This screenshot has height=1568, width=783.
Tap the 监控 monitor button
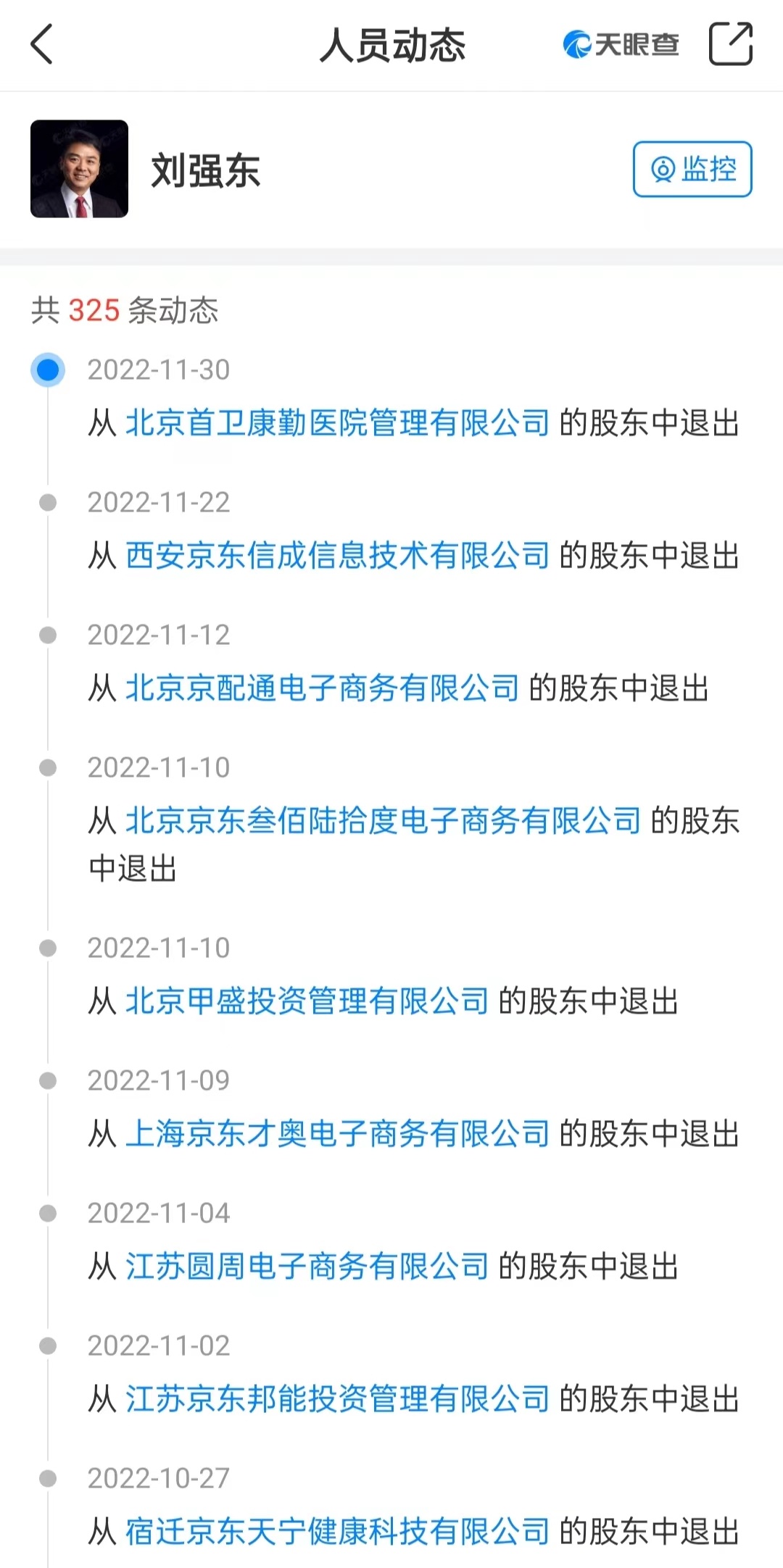coord(692,170)
